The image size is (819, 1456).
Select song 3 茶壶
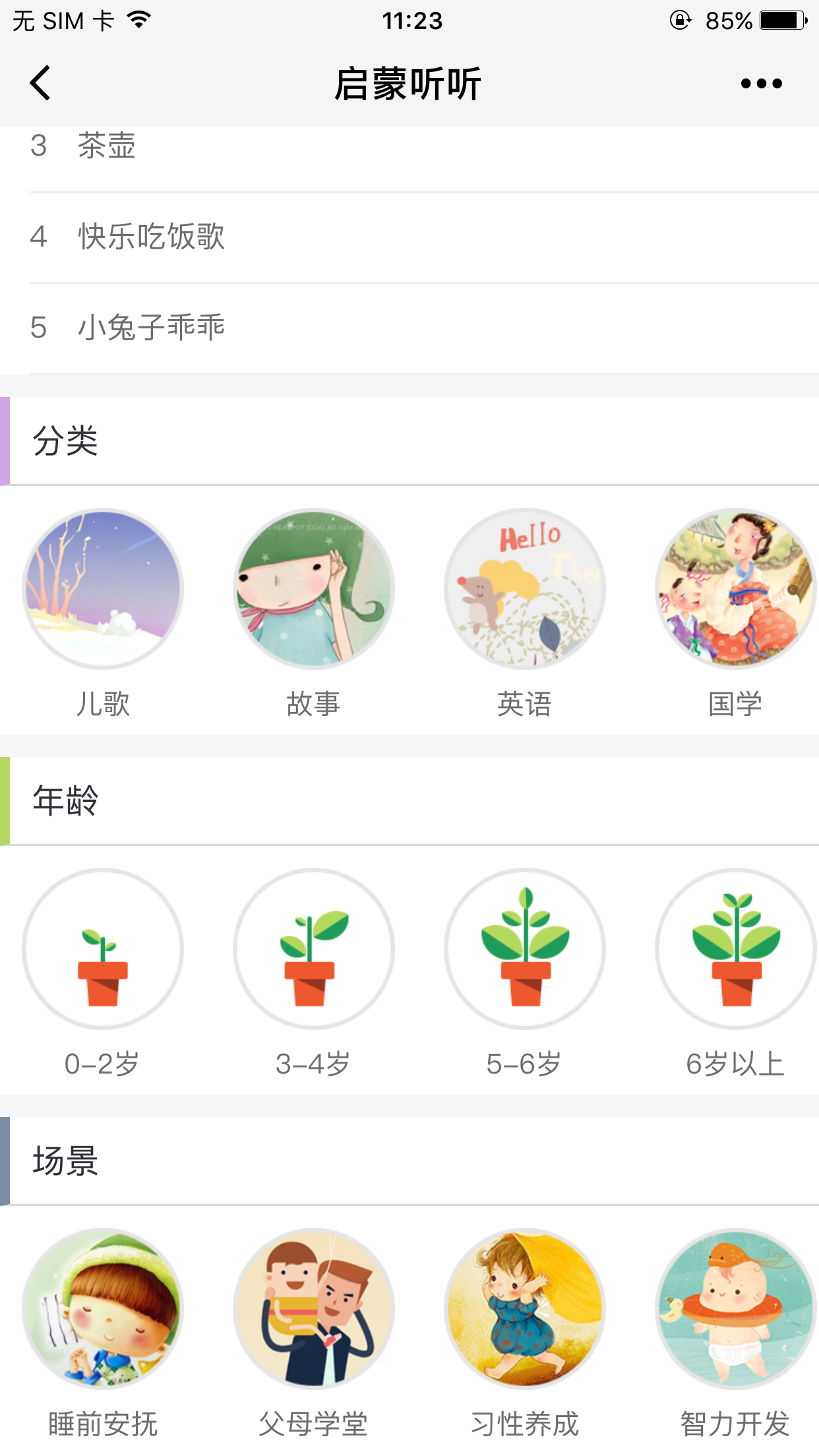(107, 146)
